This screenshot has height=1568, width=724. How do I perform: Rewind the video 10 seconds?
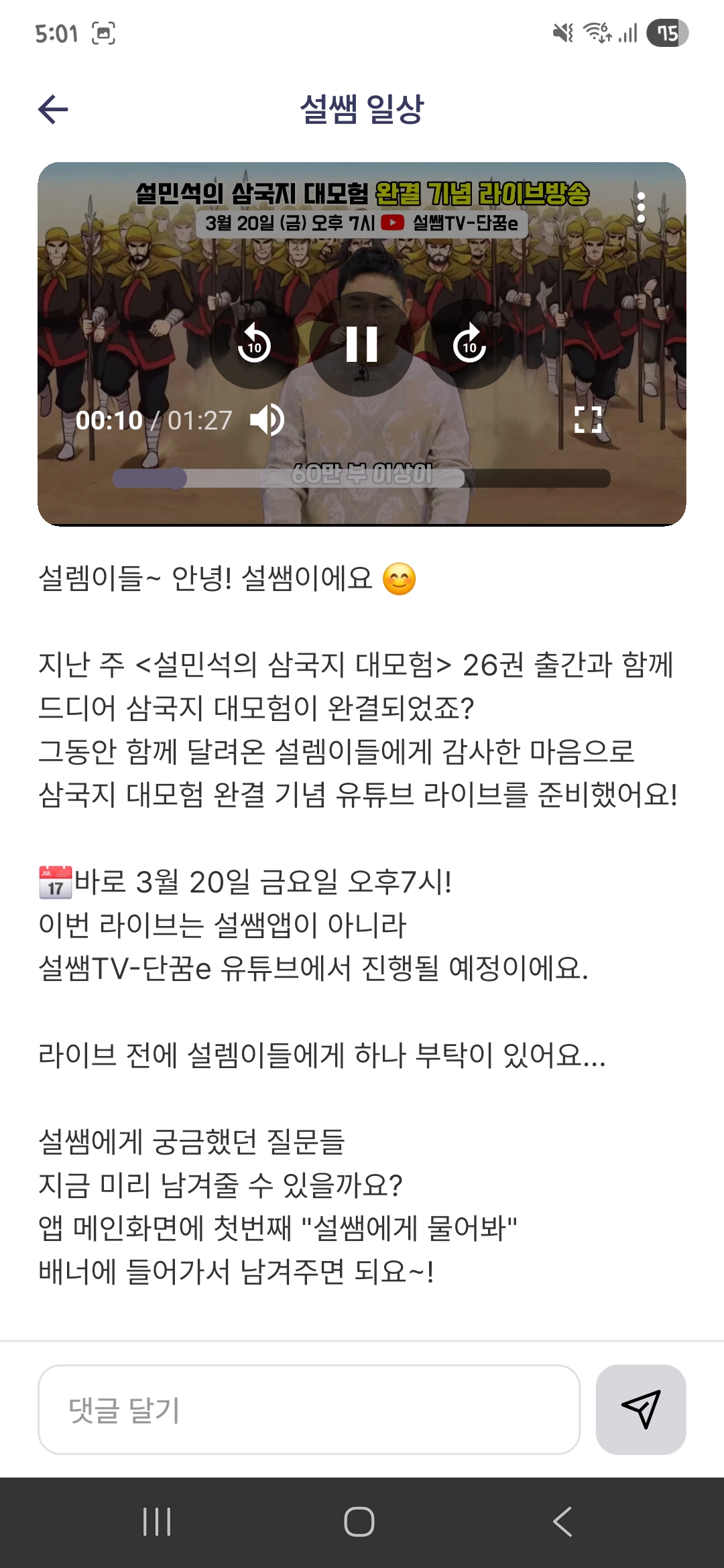point(254,344)
